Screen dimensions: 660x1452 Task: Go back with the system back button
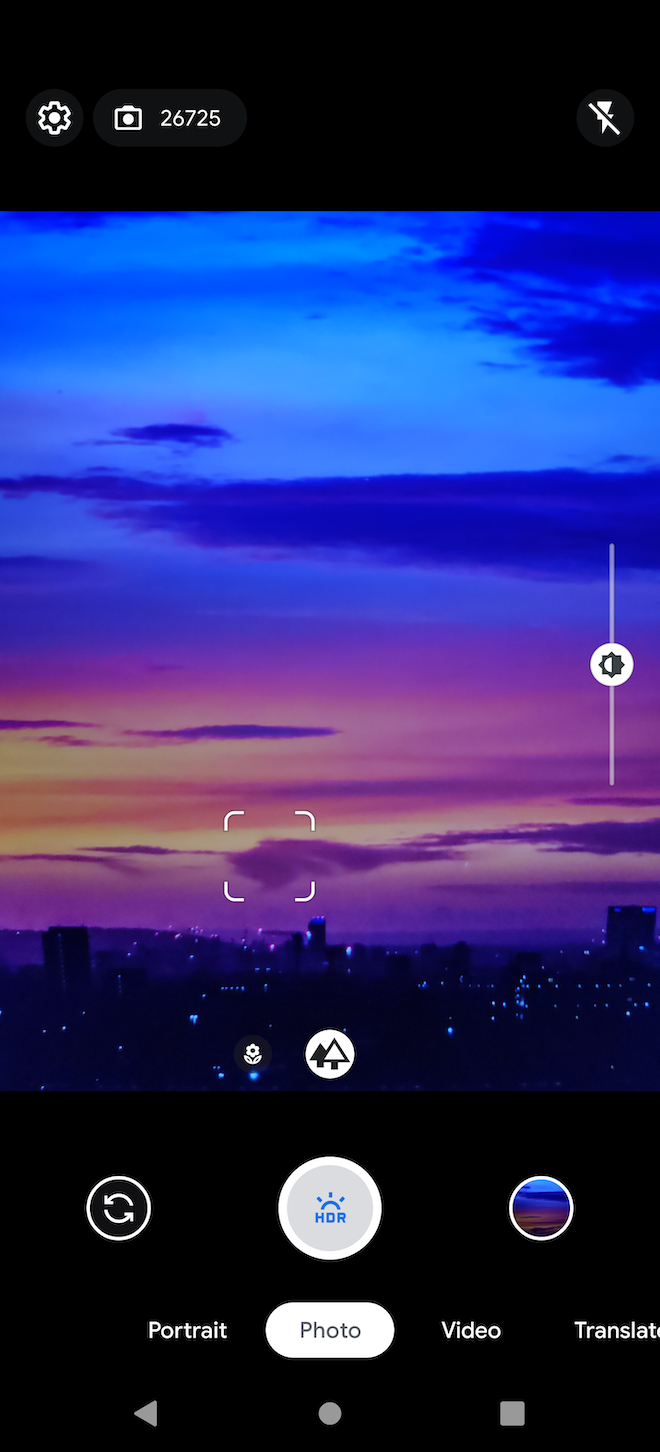[x=147, y=1413]
